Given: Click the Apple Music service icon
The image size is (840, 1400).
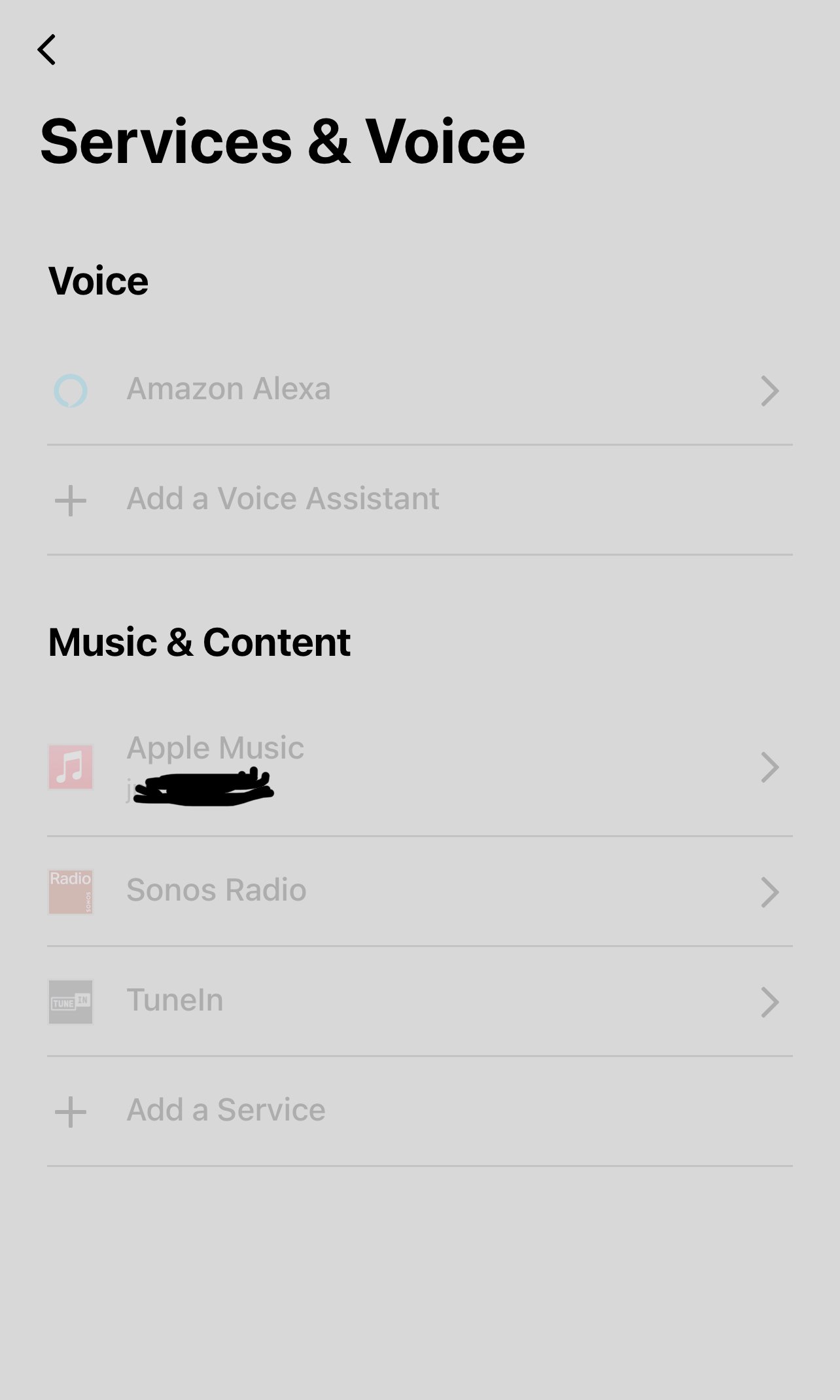Looking at the screenshot, I should point(71,767).
